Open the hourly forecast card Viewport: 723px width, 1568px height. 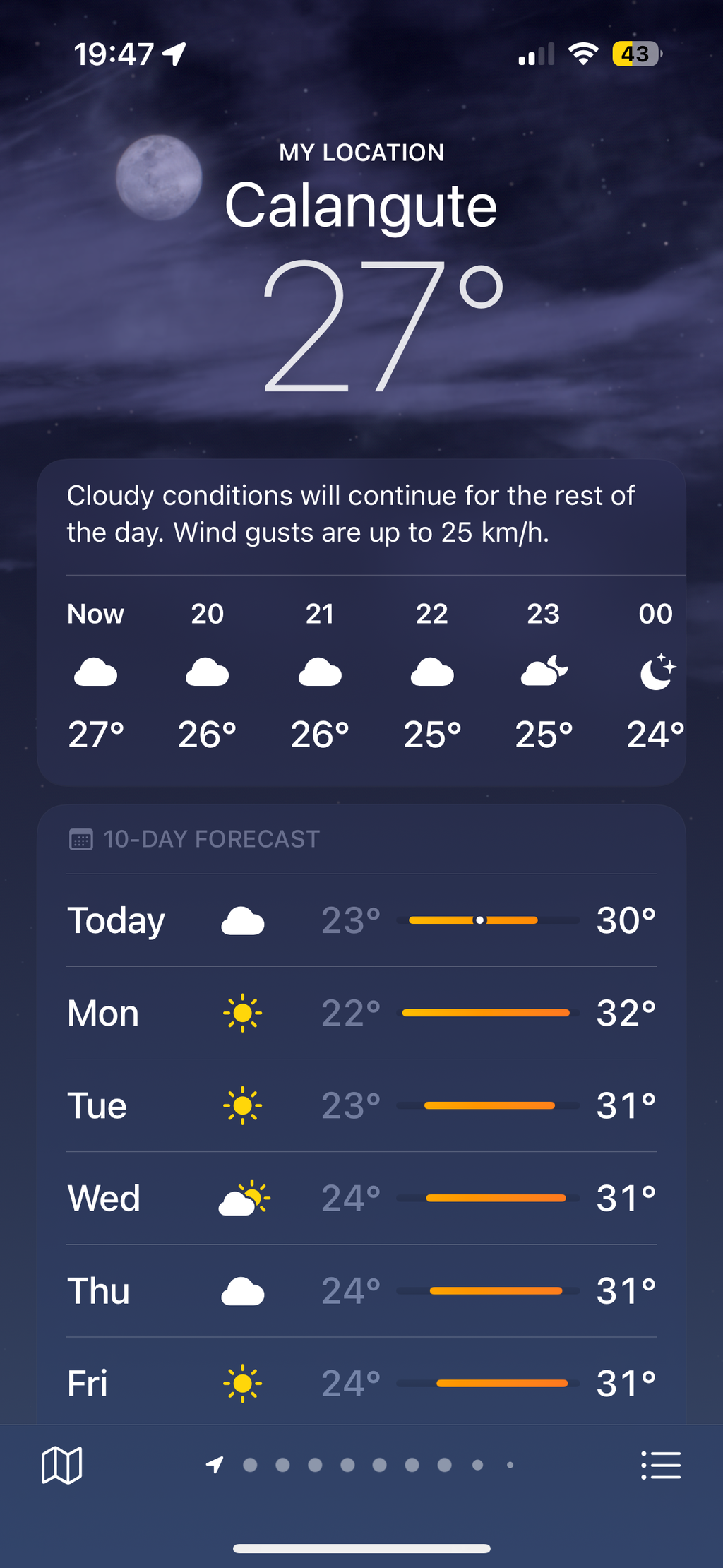(x=361, y=678)
